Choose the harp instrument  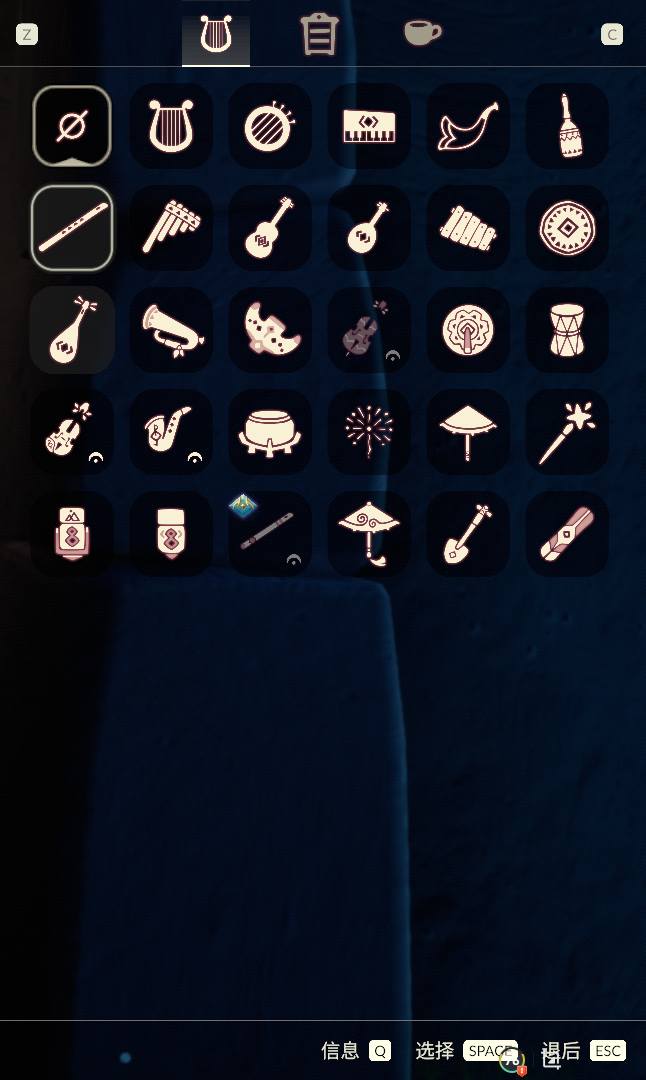(170, 126)
